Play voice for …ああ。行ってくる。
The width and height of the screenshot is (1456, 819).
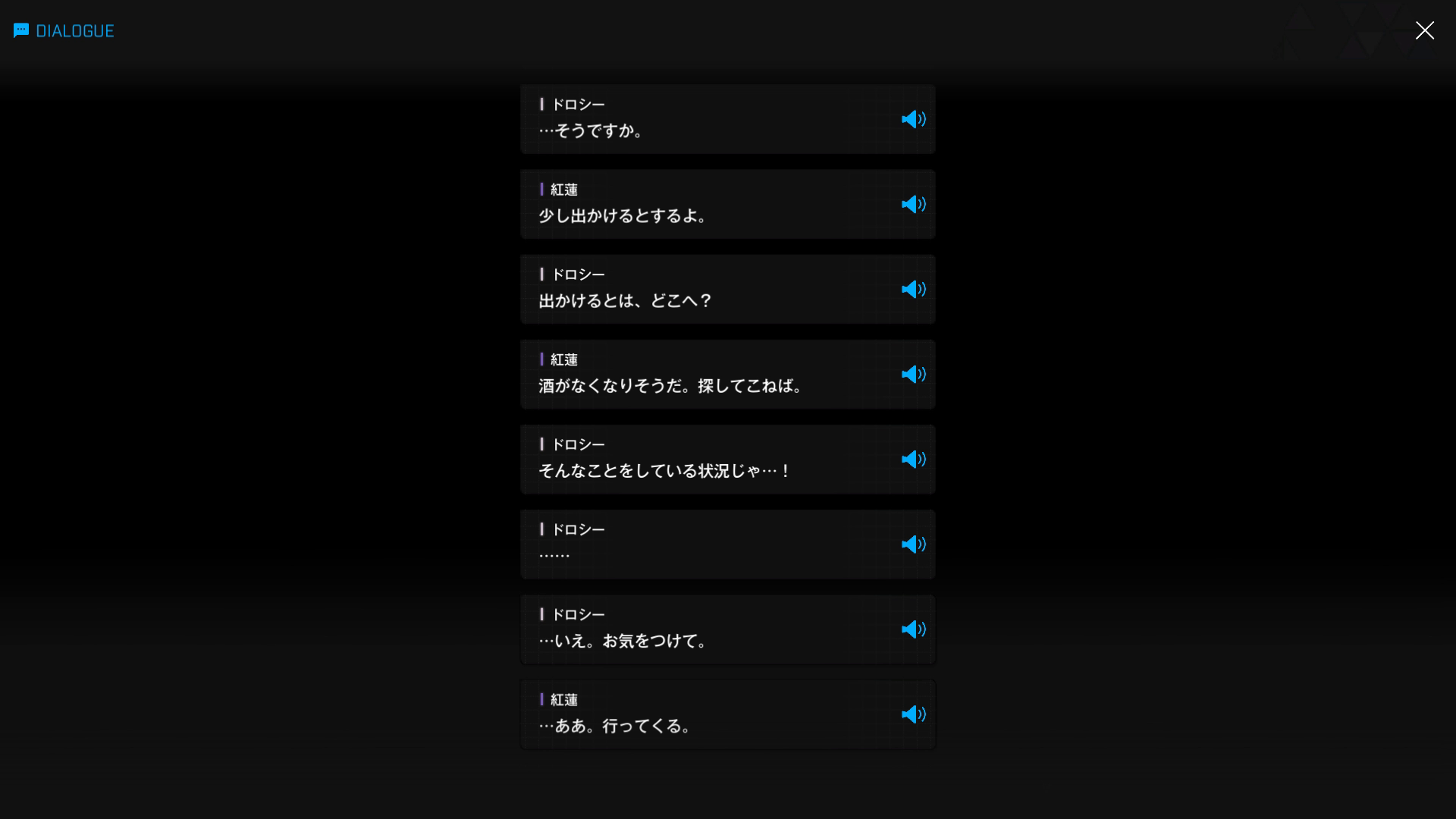(x=913, y=714)
